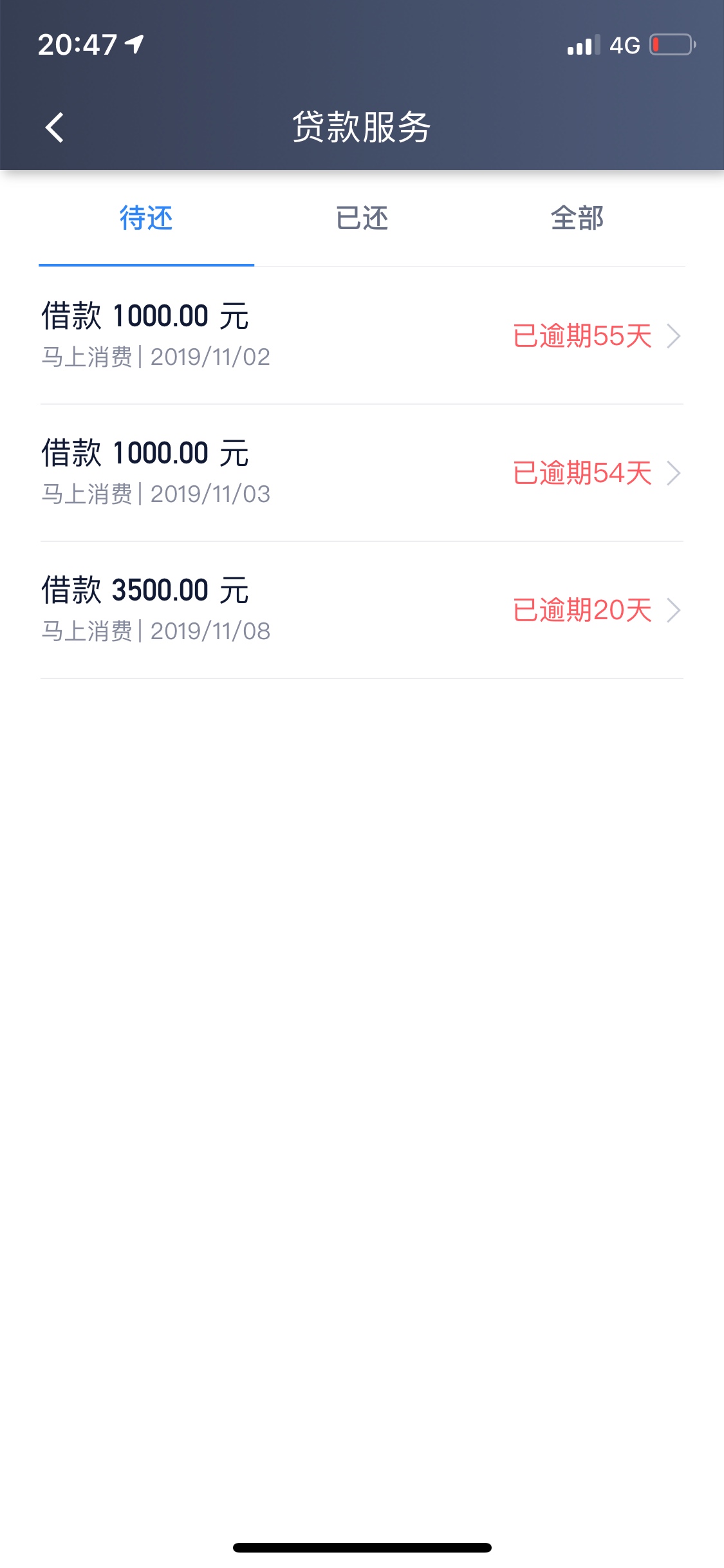The width and height of the screenshot is (724, 1568).
Task: View the 3500.00 元 loan details
Action: 362,610
